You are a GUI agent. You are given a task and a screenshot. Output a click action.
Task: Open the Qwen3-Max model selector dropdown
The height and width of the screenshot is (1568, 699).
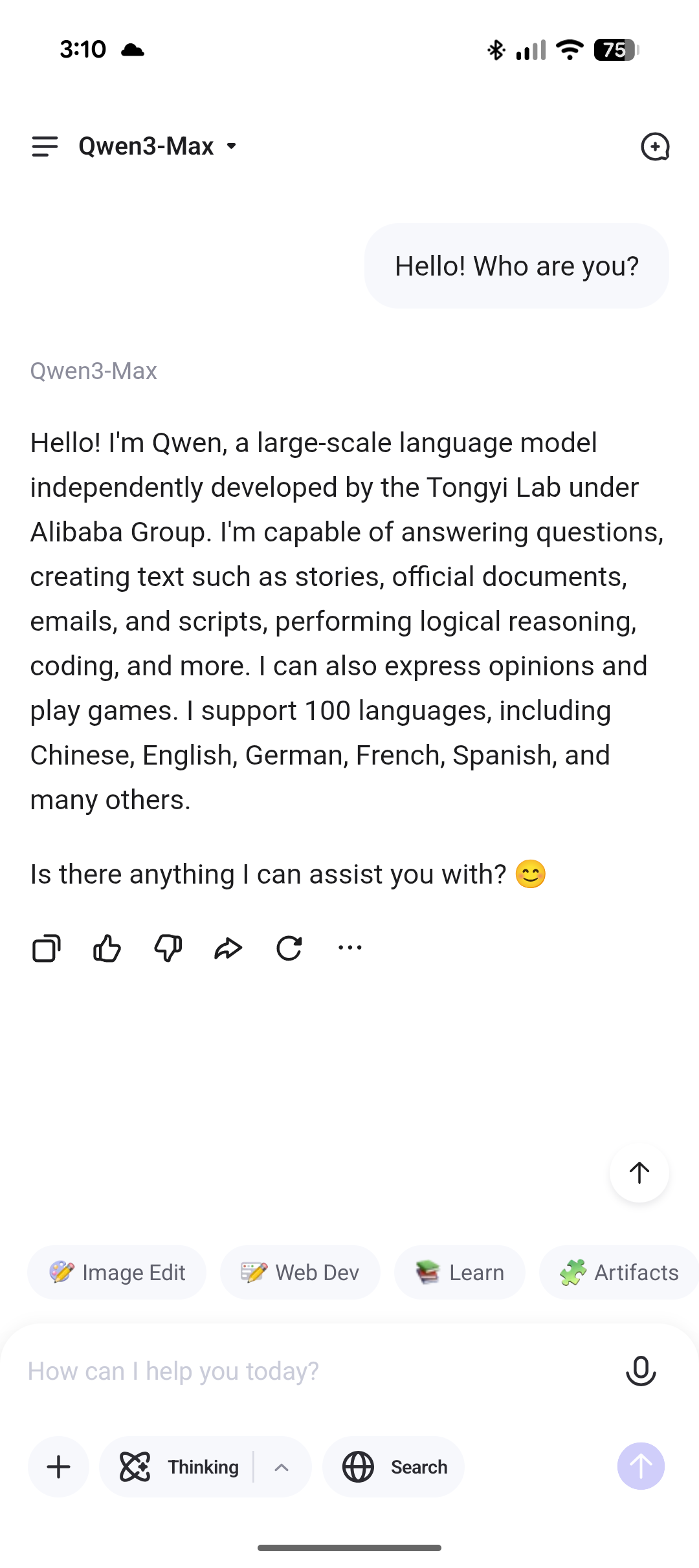pyautogui.click(x=158, y=147)
